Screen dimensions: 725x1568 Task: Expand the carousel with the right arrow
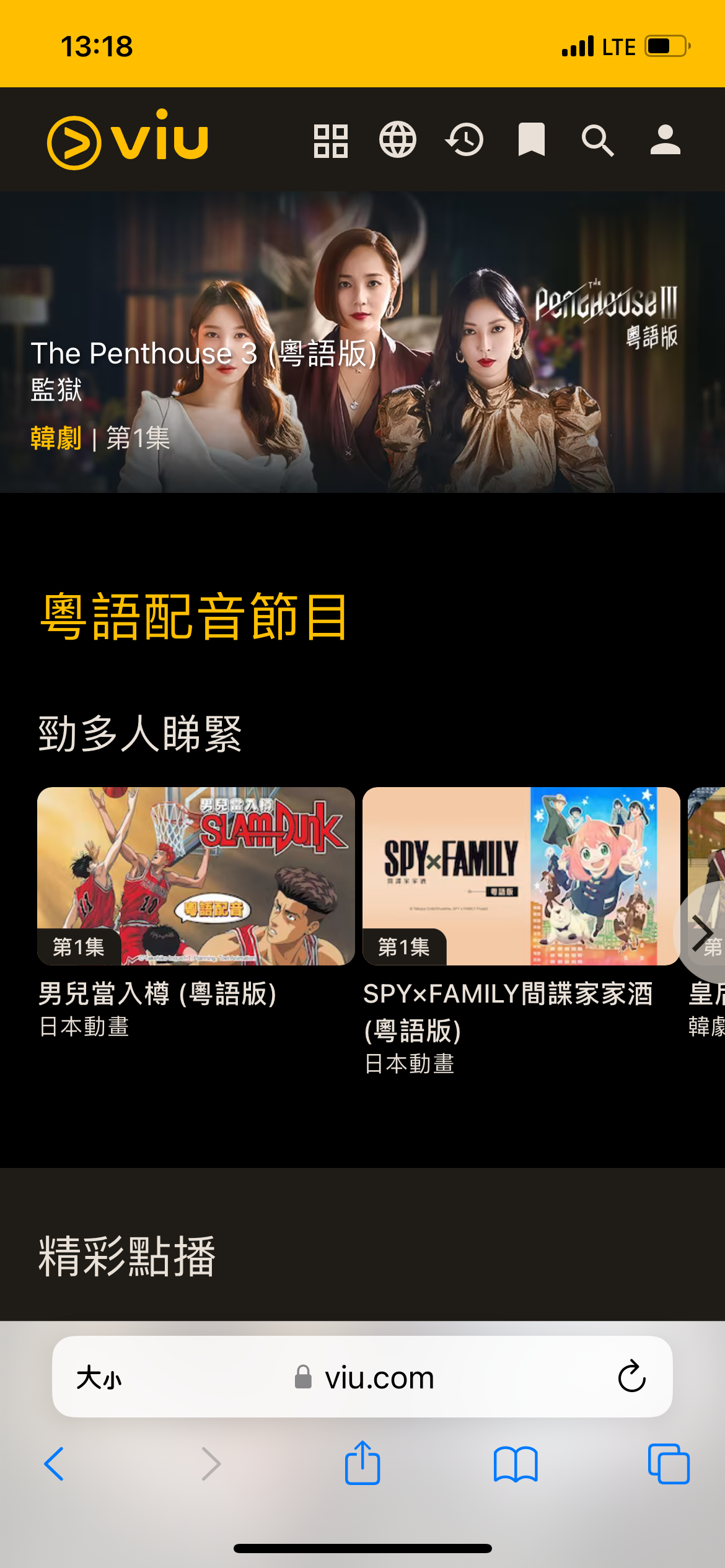click(x=703, y=932)
